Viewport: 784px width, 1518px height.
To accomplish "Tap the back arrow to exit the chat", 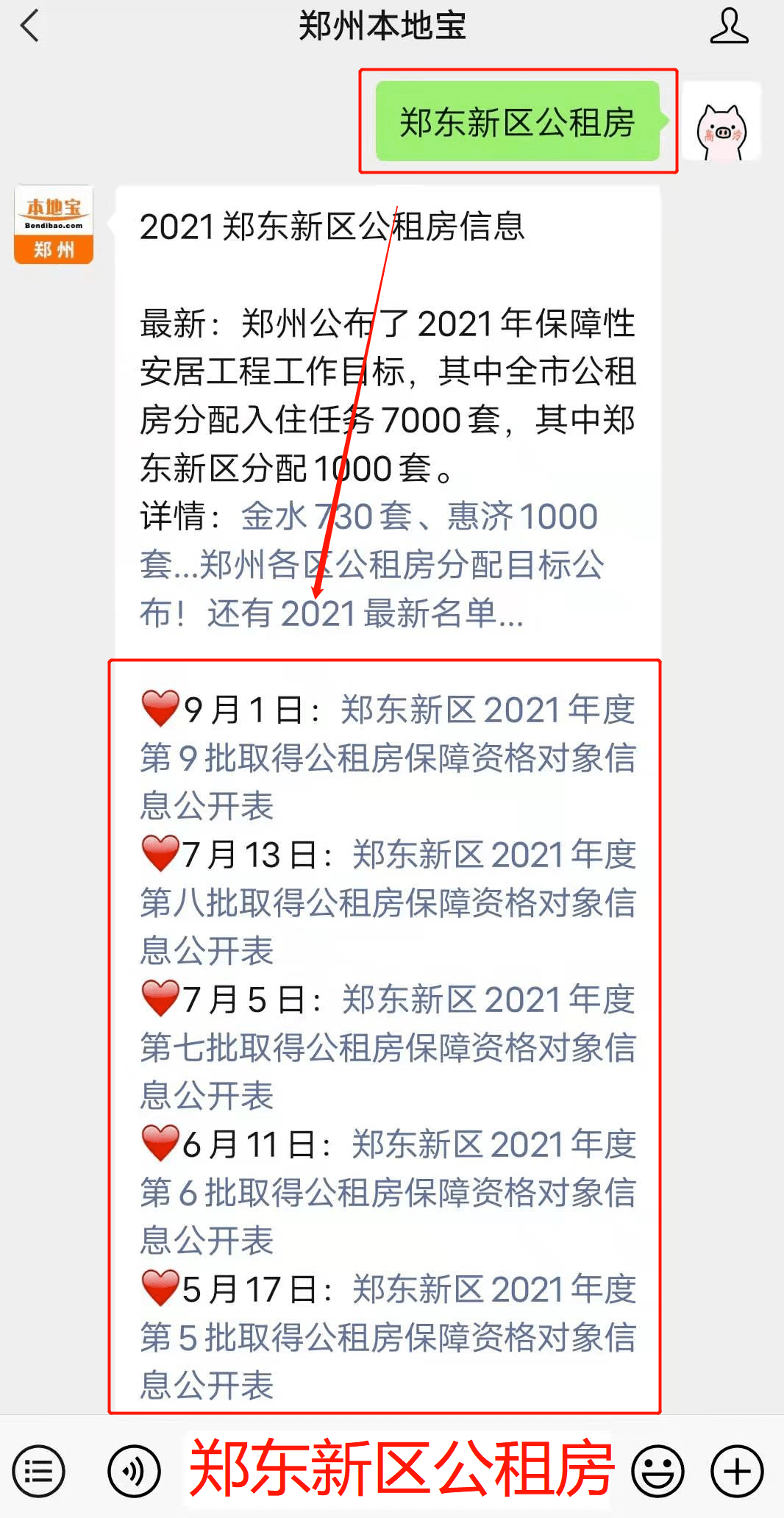I will coord(27,24).
